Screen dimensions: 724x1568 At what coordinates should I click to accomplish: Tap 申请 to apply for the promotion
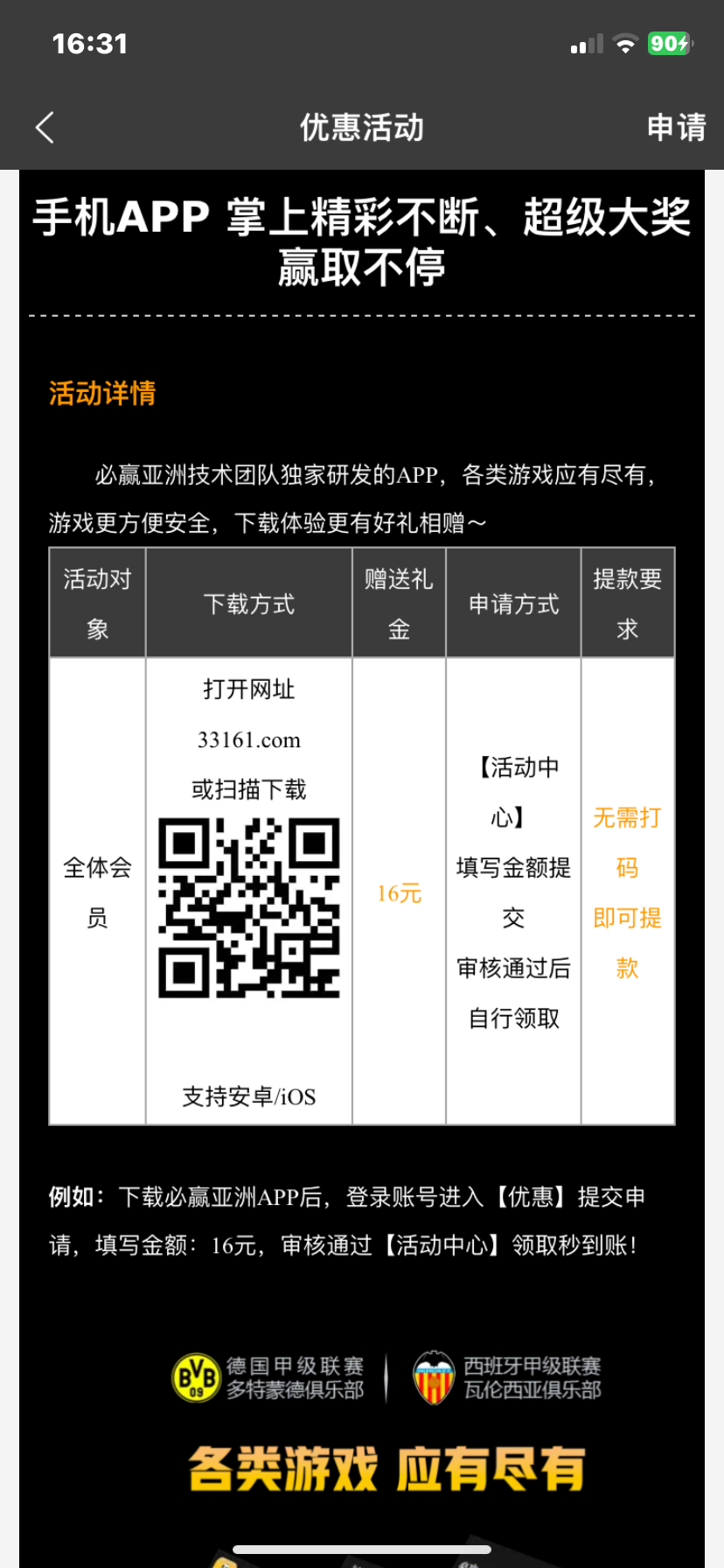coord(676,128)
